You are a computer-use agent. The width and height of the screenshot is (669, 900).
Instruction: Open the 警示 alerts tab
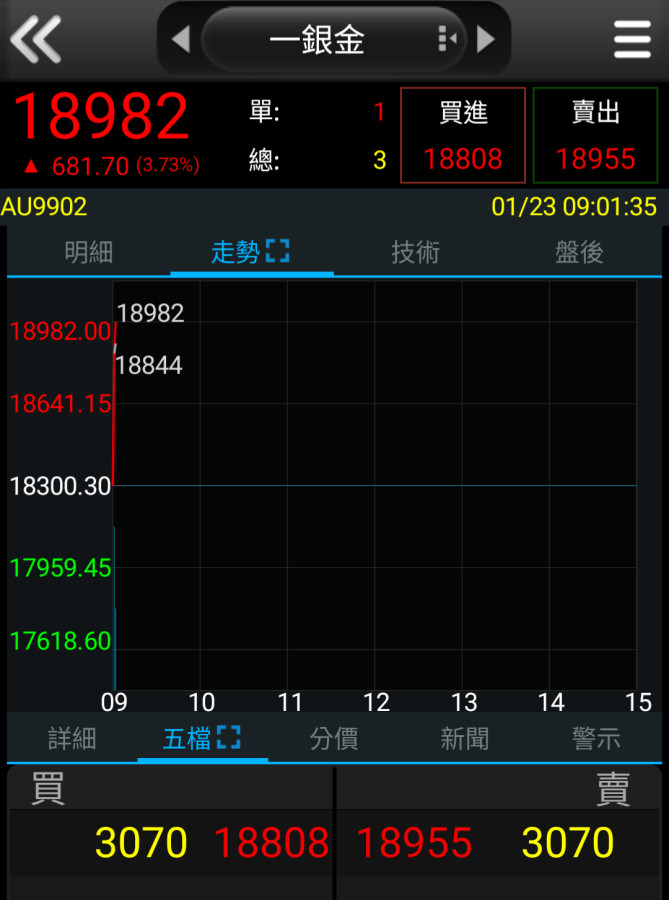(596, 739)
